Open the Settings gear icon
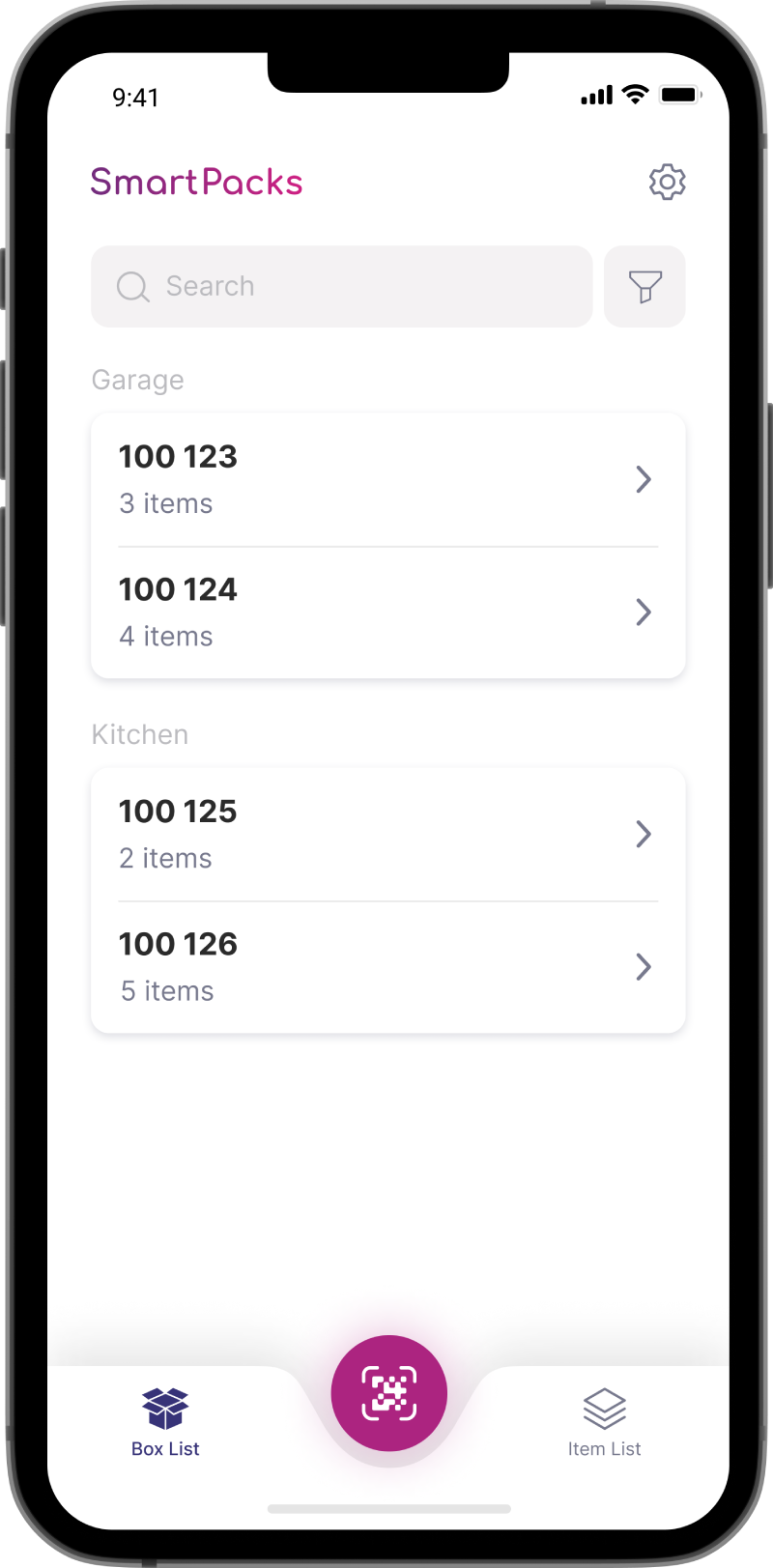Image resolution: width=773 pixels, height=1568 pixels. [x=667, y=182]
